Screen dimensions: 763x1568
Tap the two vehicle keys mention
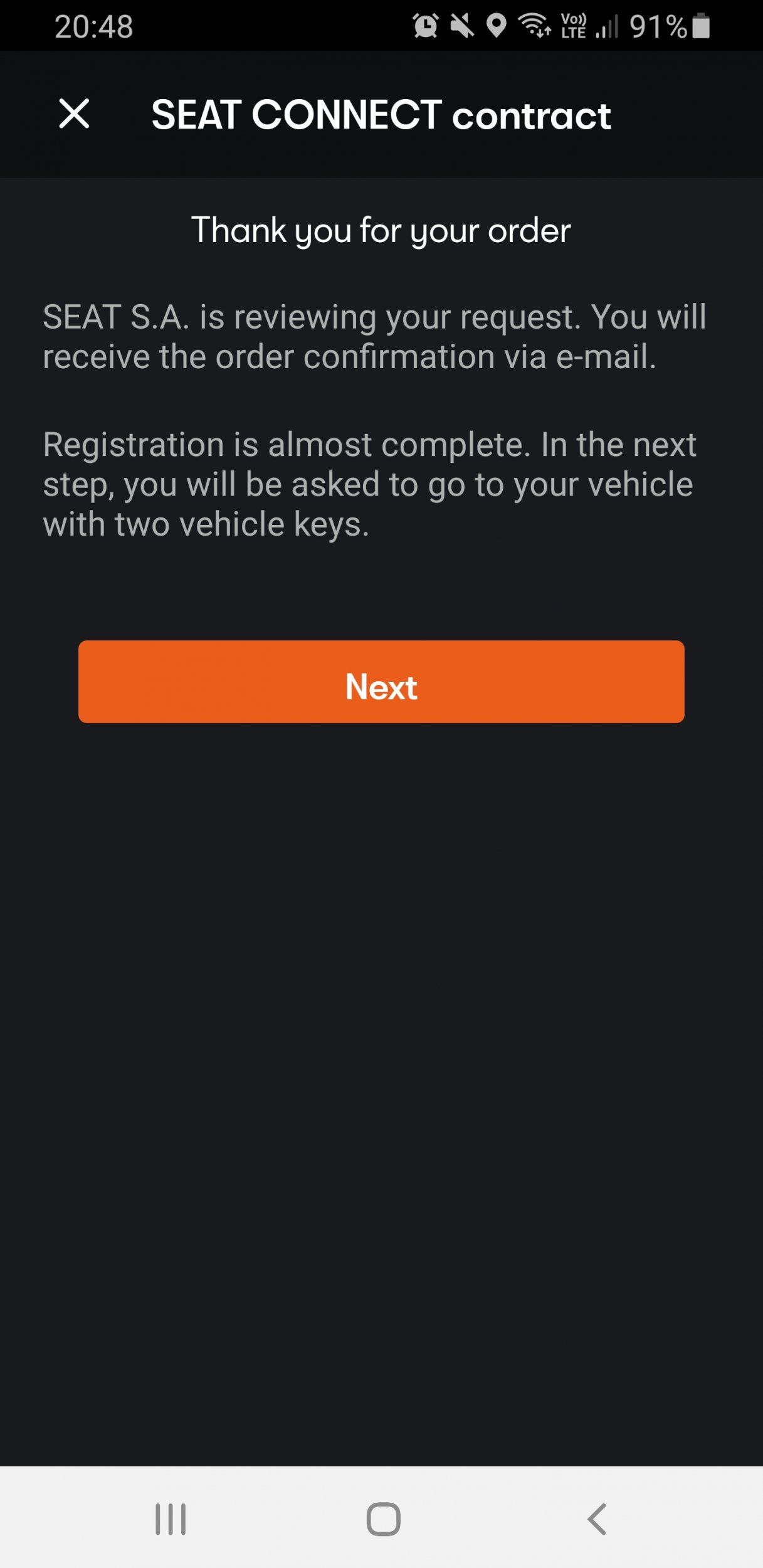coord(207,524)
